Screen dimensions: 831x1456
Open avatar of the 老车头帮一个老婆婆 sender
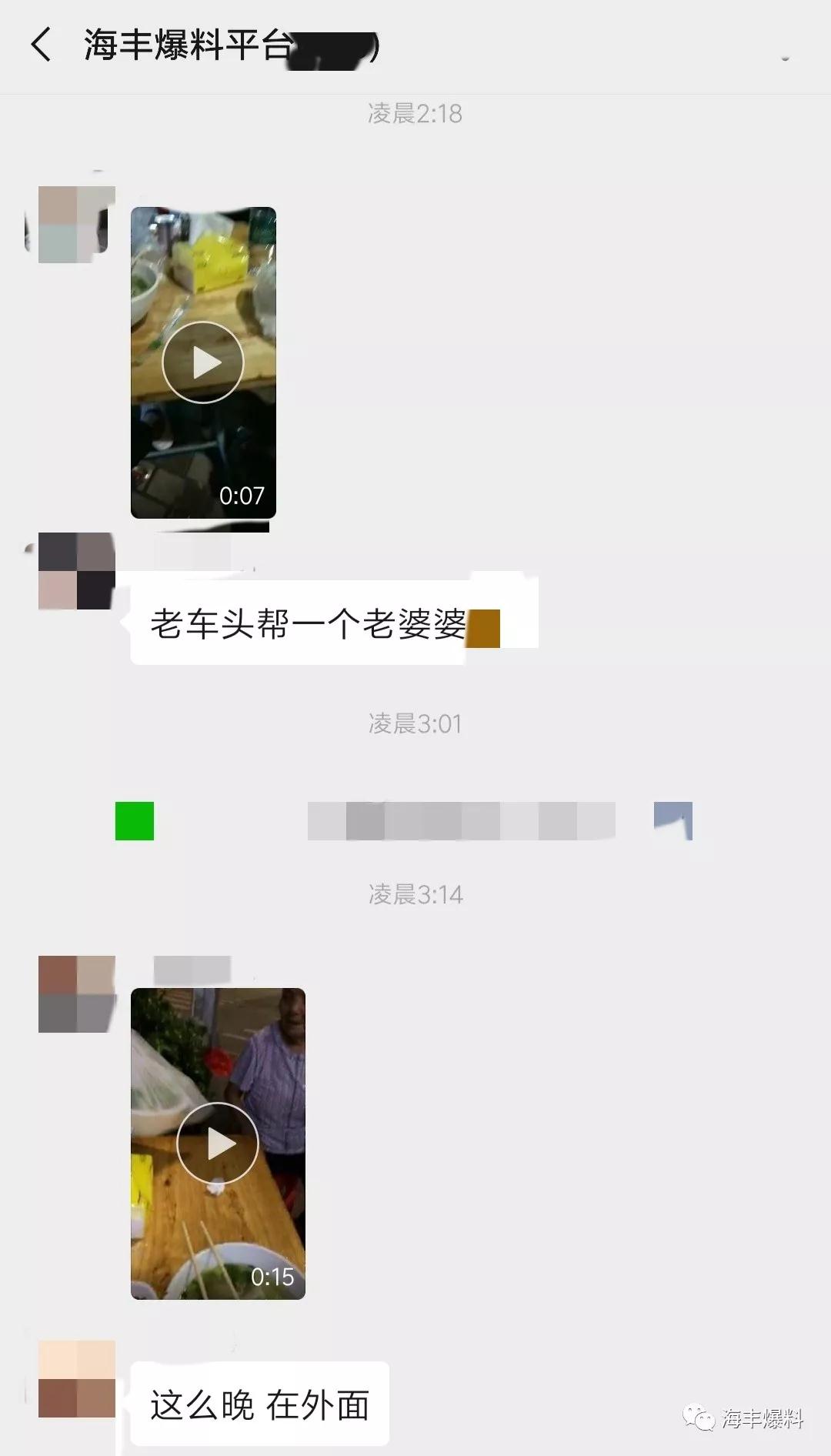click(x=77, y=571)
